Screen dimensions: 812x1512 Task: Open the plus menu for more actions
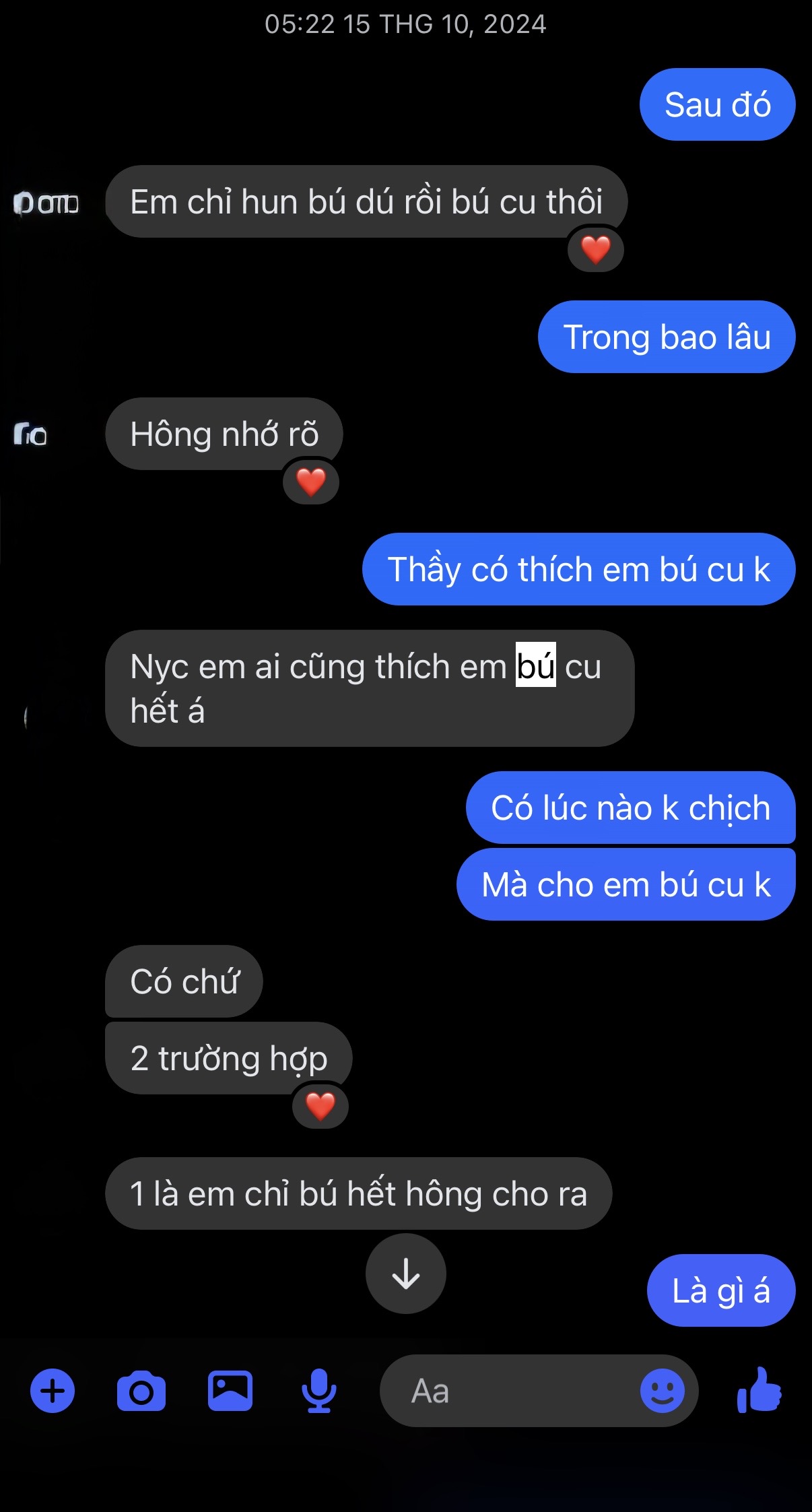pyautogui.click(x=53, y=1391)
